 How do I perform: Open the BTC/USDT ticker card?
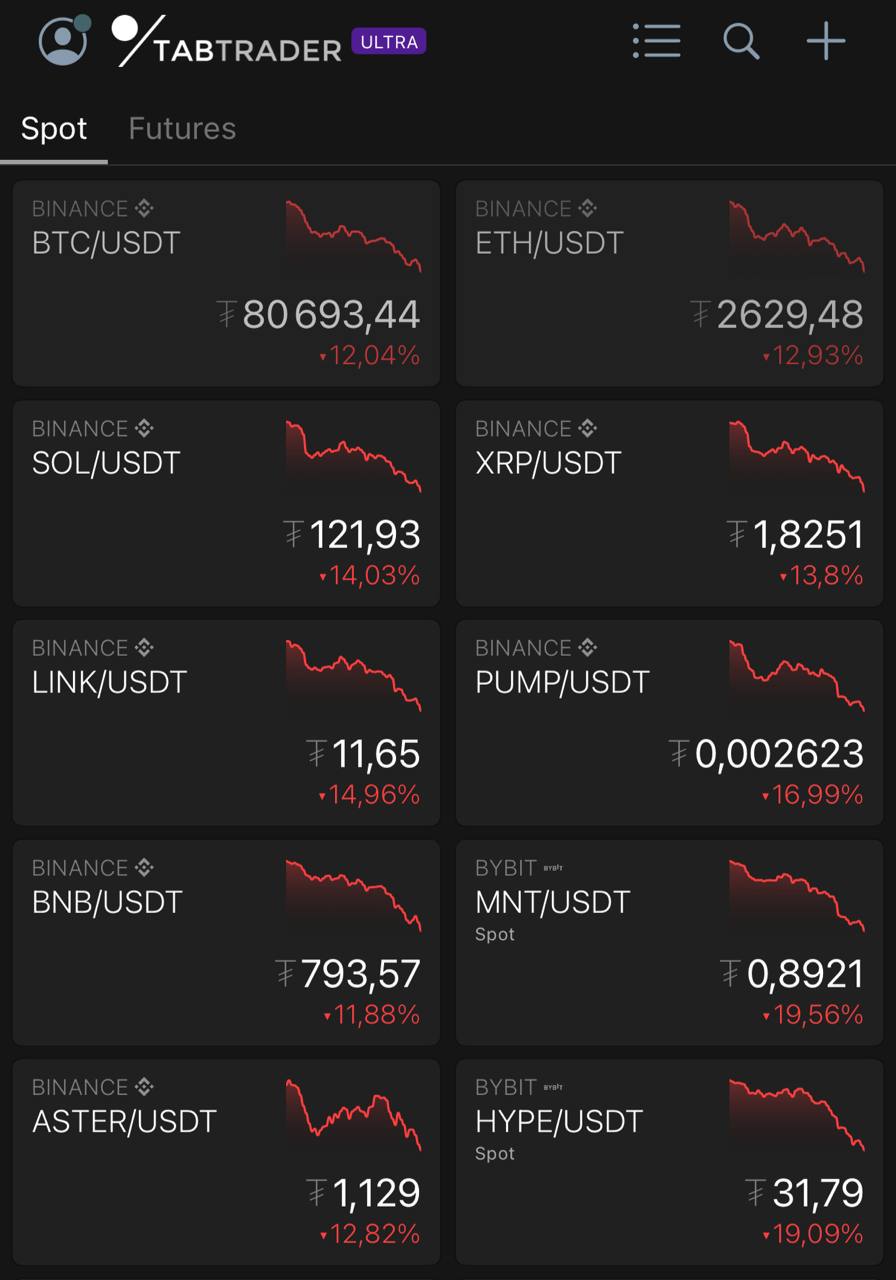[225, 283]
